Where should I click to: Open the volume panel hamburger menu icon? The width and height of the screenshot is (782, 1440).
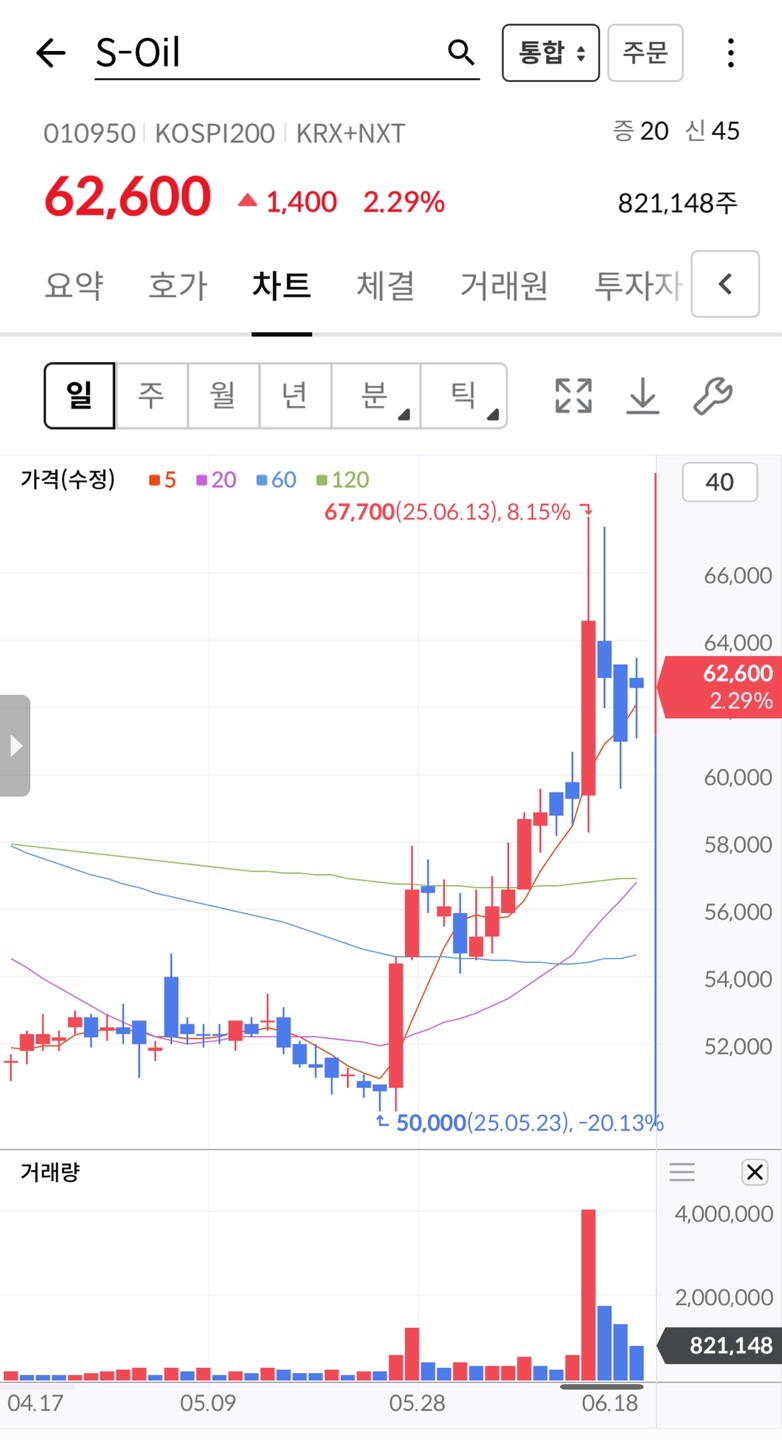(682, 1172)
